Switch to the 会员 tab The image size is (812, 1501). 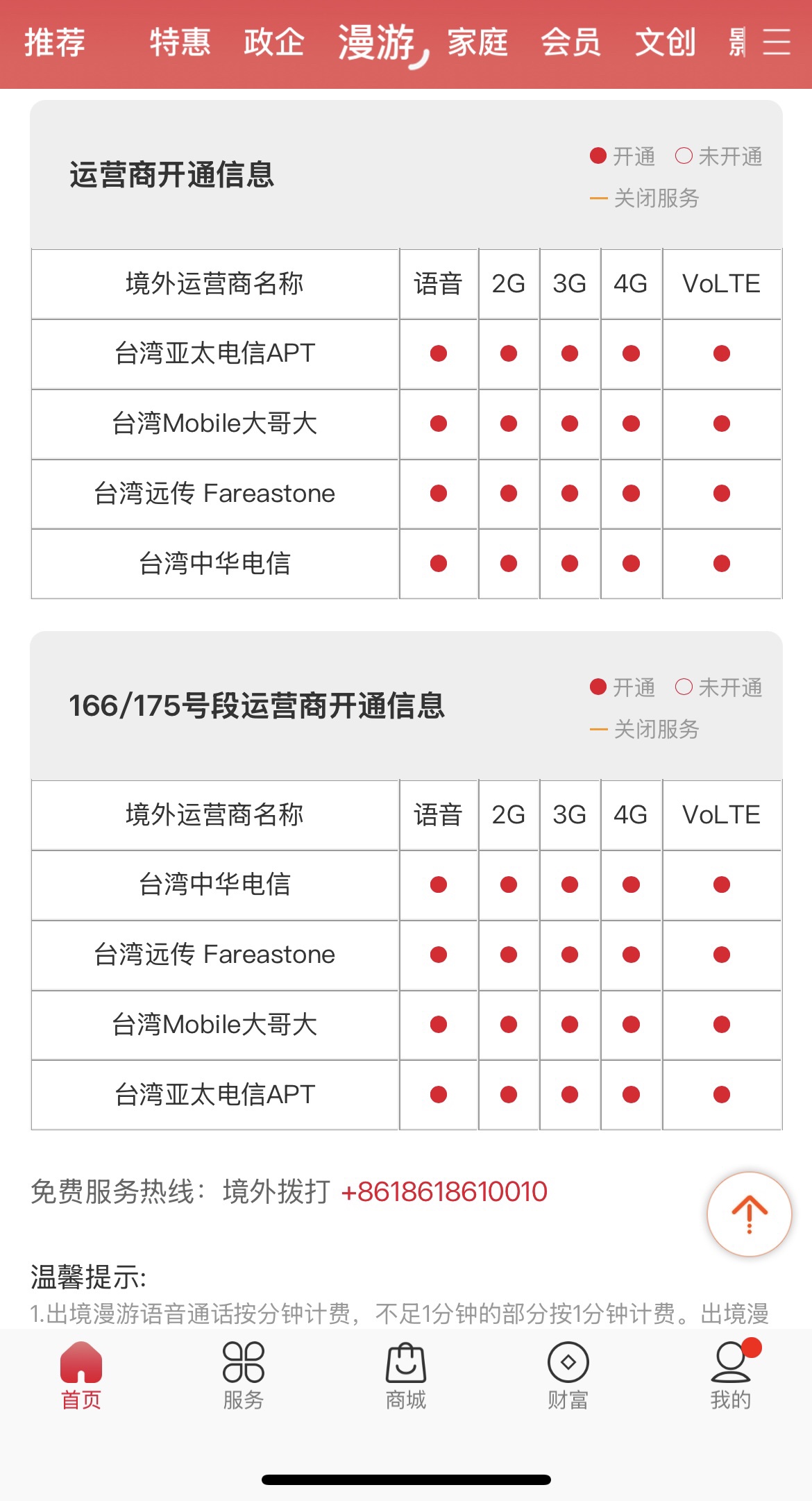point(571,42)
